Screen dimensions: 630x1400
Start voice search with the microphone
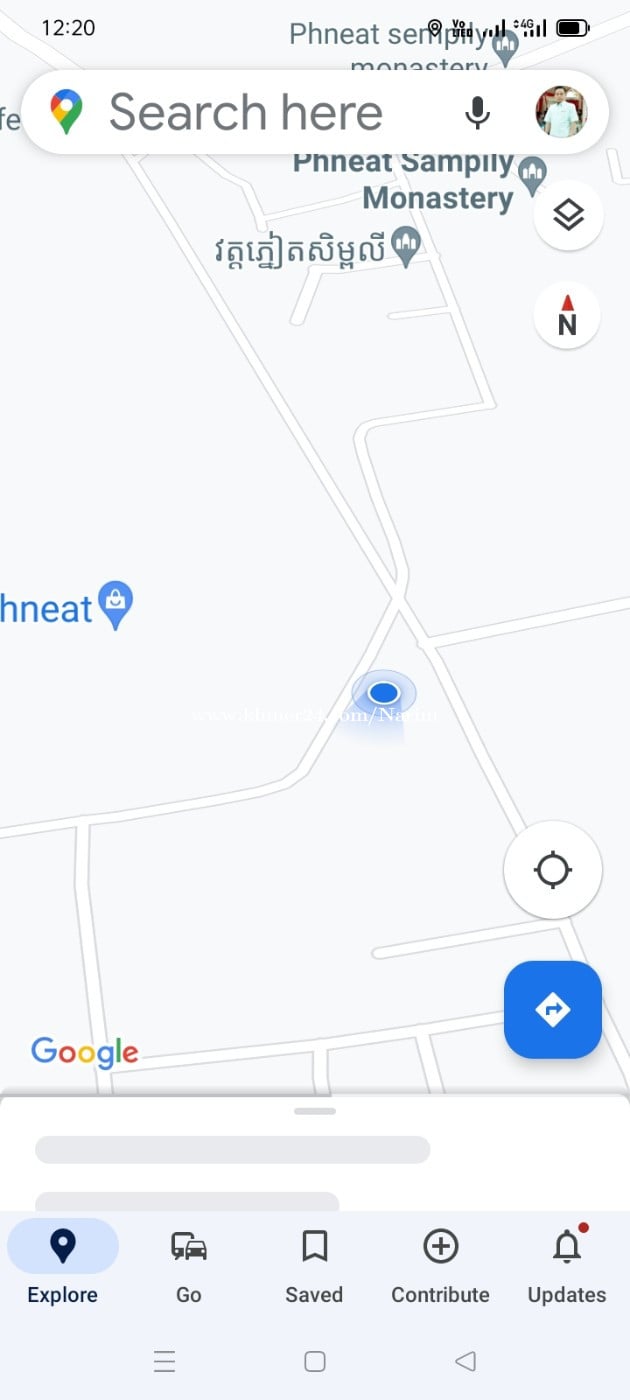coord(478,112)
